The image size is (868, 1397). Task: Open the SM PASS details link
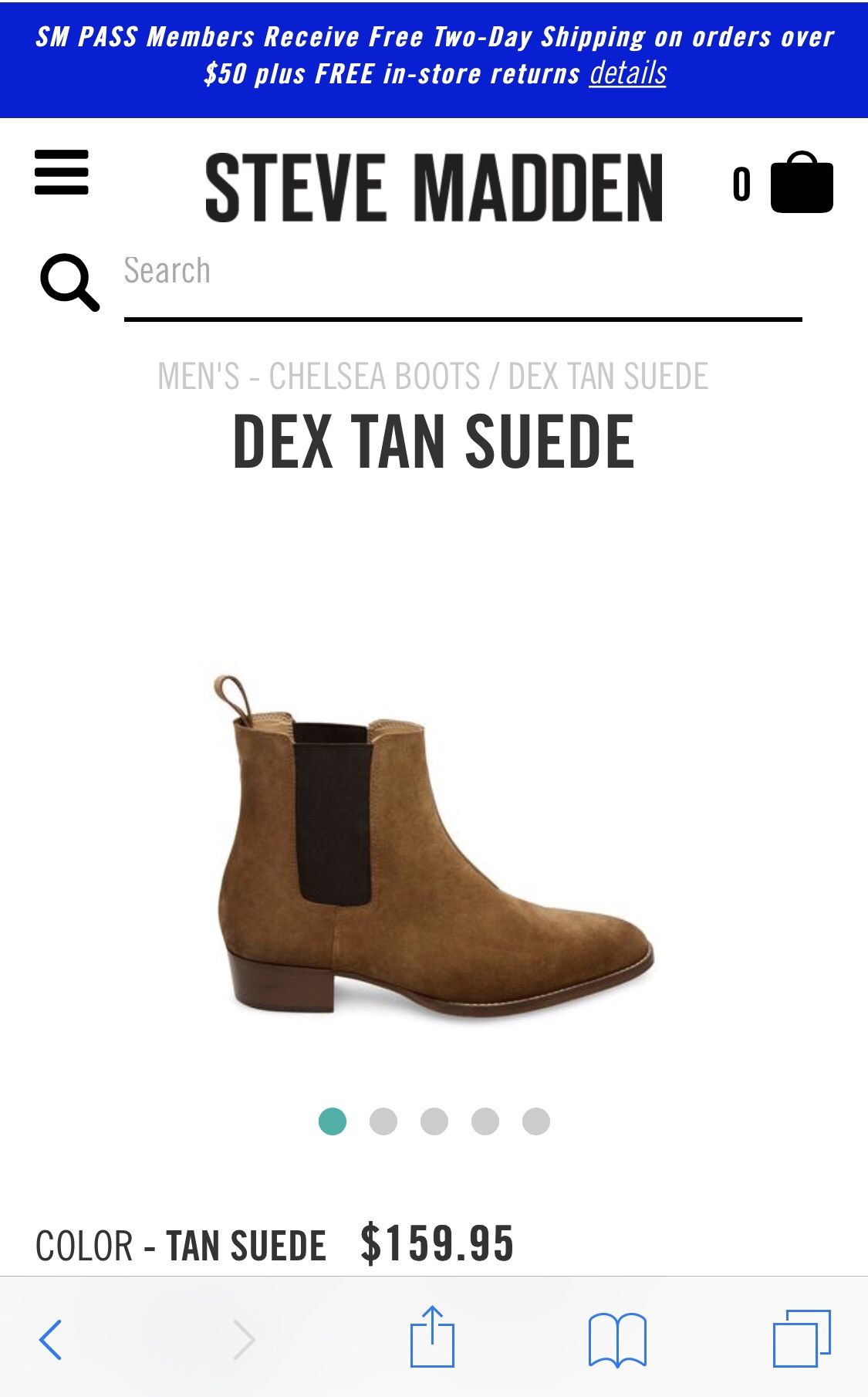pos(627,73)
